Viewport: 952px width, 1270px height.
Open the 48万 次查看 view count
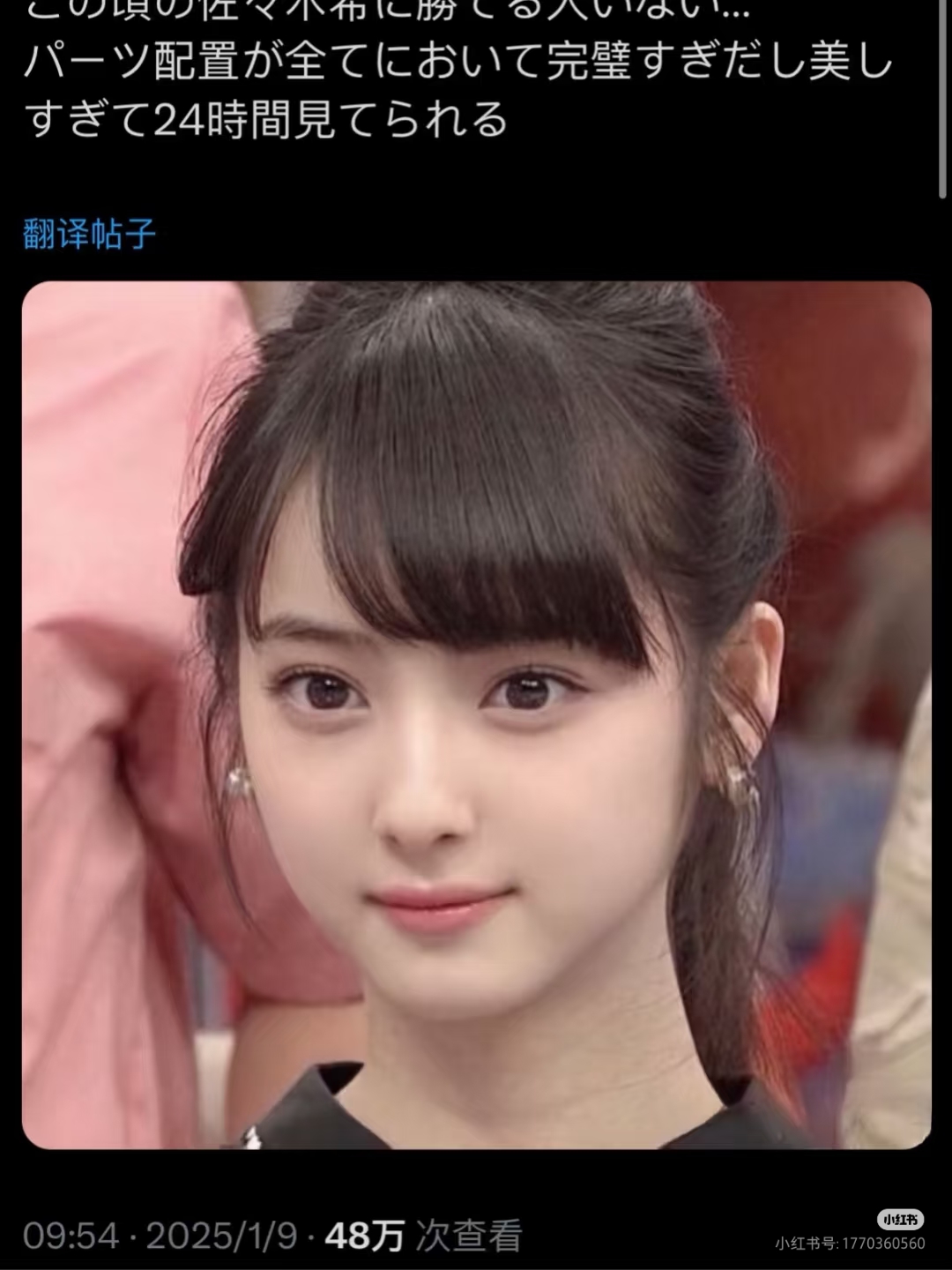click(x=423, y=1236)
